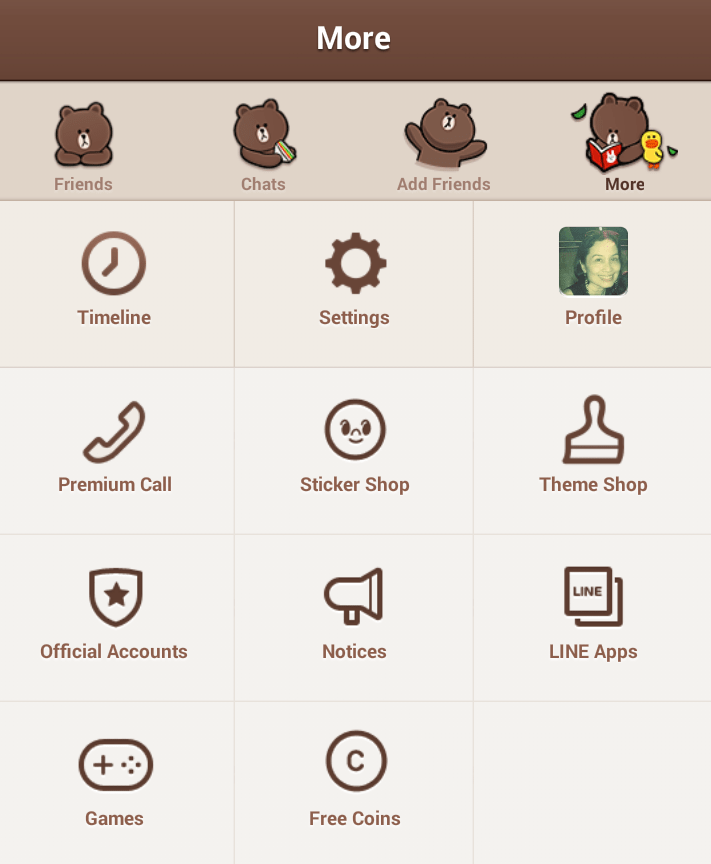Screen dimensions: 711x864
Task: Open LINE Apps
Action: (x=593, y=618)
